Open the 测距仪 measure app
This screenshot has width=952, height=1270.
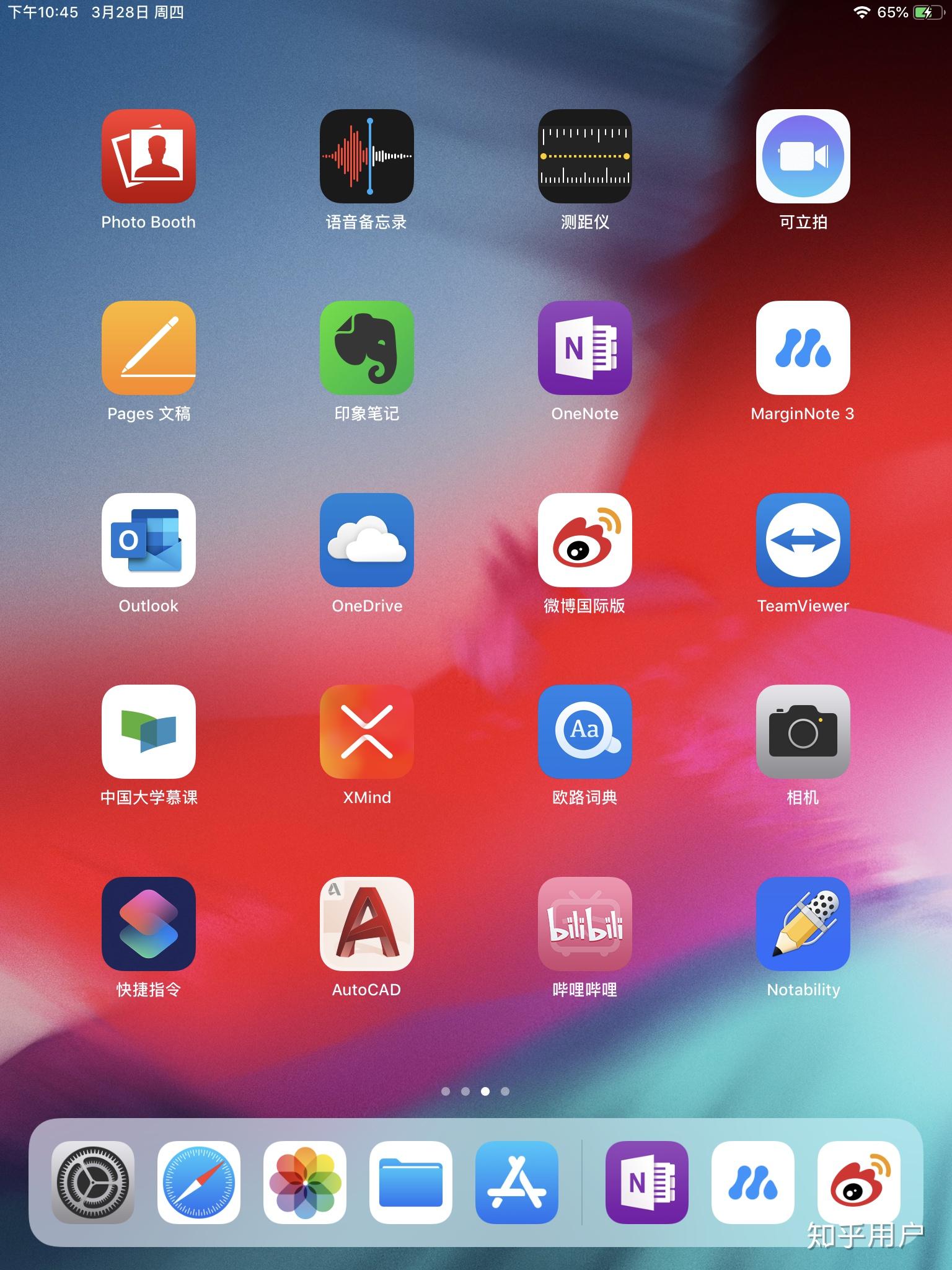585,156
